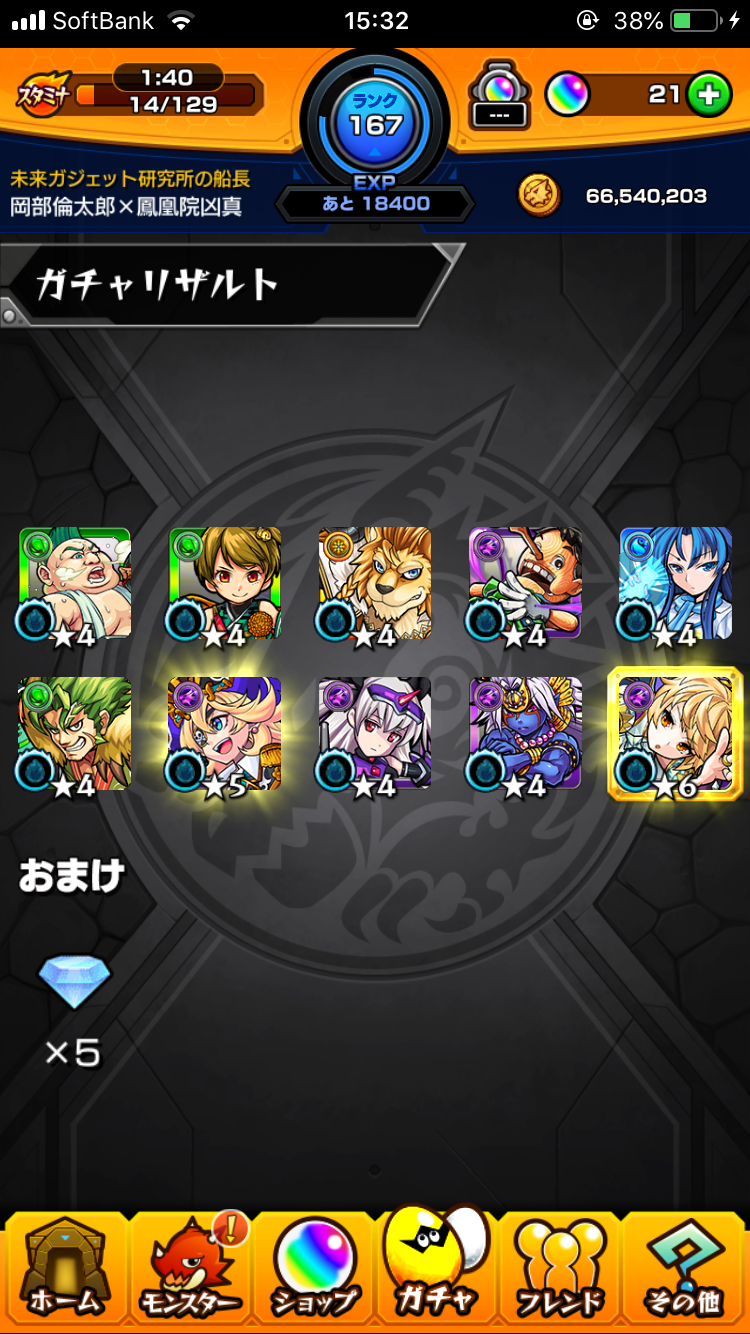Open the フレンド tab

tap(560, 1268)
